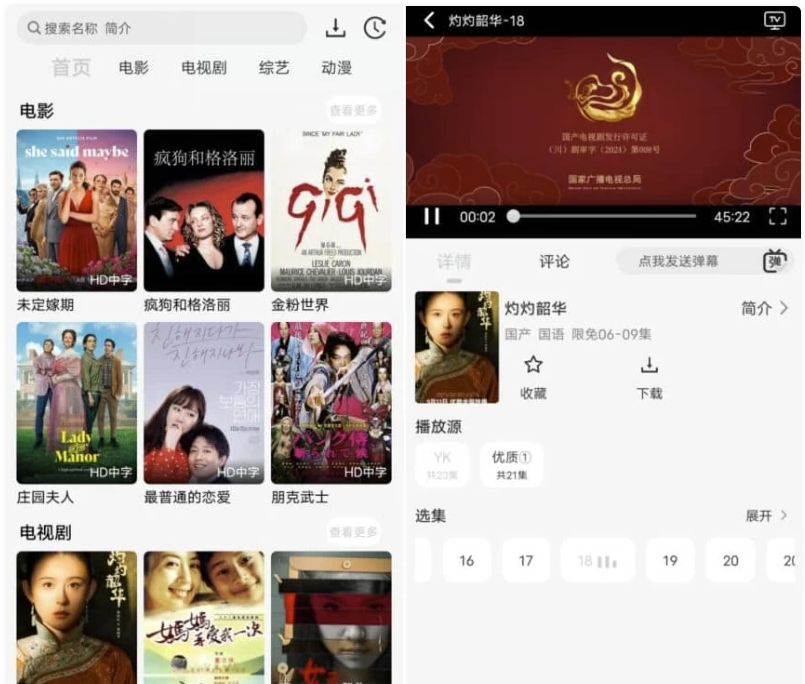Switch to the 评论 tab

(x=554, y=262)
